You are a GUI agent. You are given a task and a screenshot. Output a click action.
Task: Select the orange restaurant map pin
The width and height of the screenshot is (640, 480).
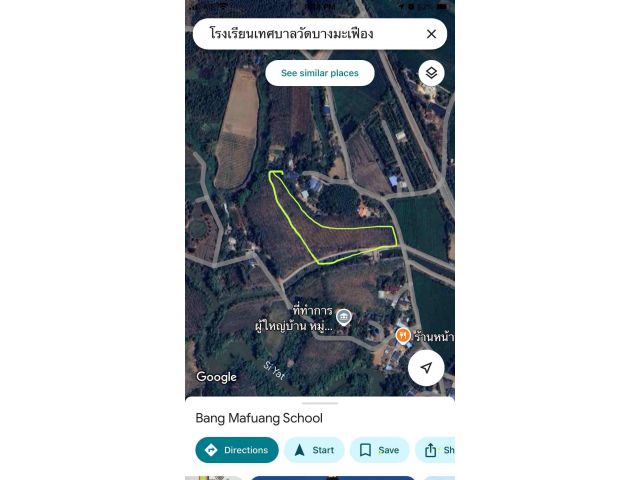402,335
